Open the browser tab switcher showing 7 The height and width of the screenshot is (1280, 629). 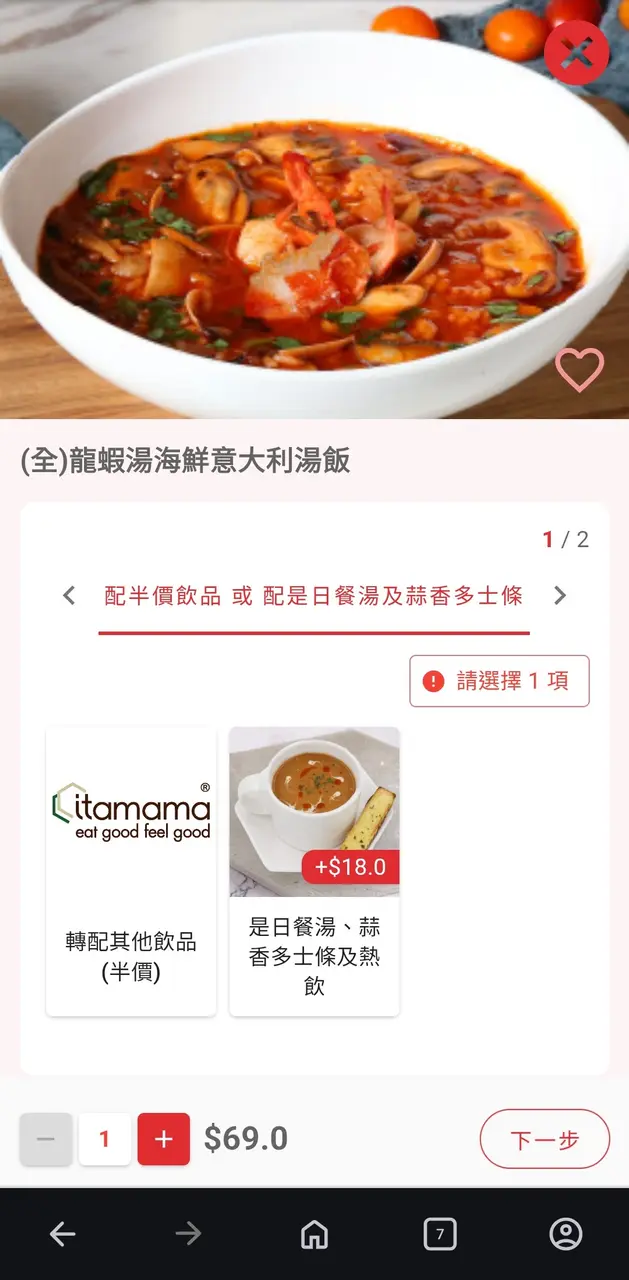click(440, 1235)
